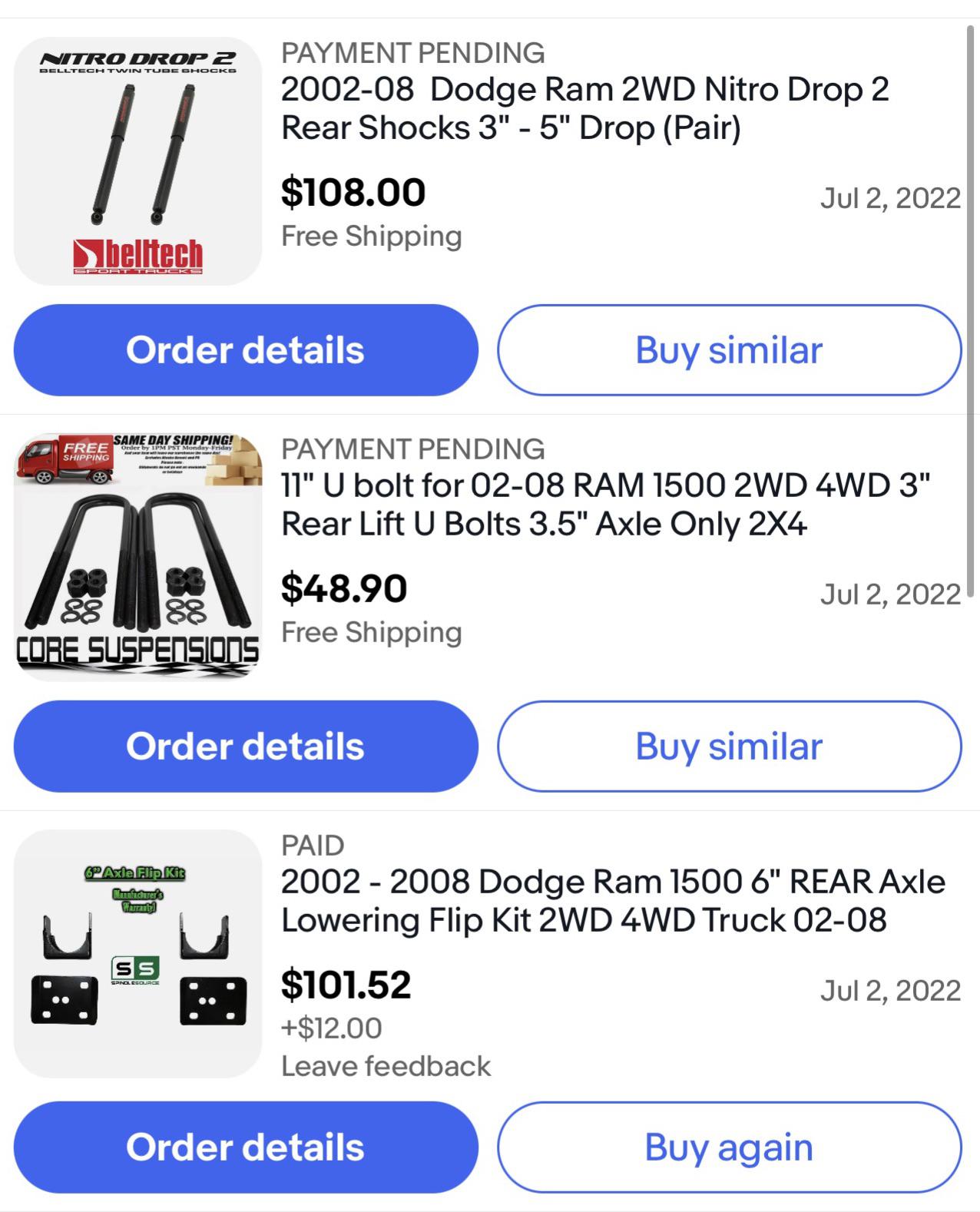Click Buy similar for the rear shocks order
Image resolution: width=980 pixels, height=1212 pixels.
(727, 350)
